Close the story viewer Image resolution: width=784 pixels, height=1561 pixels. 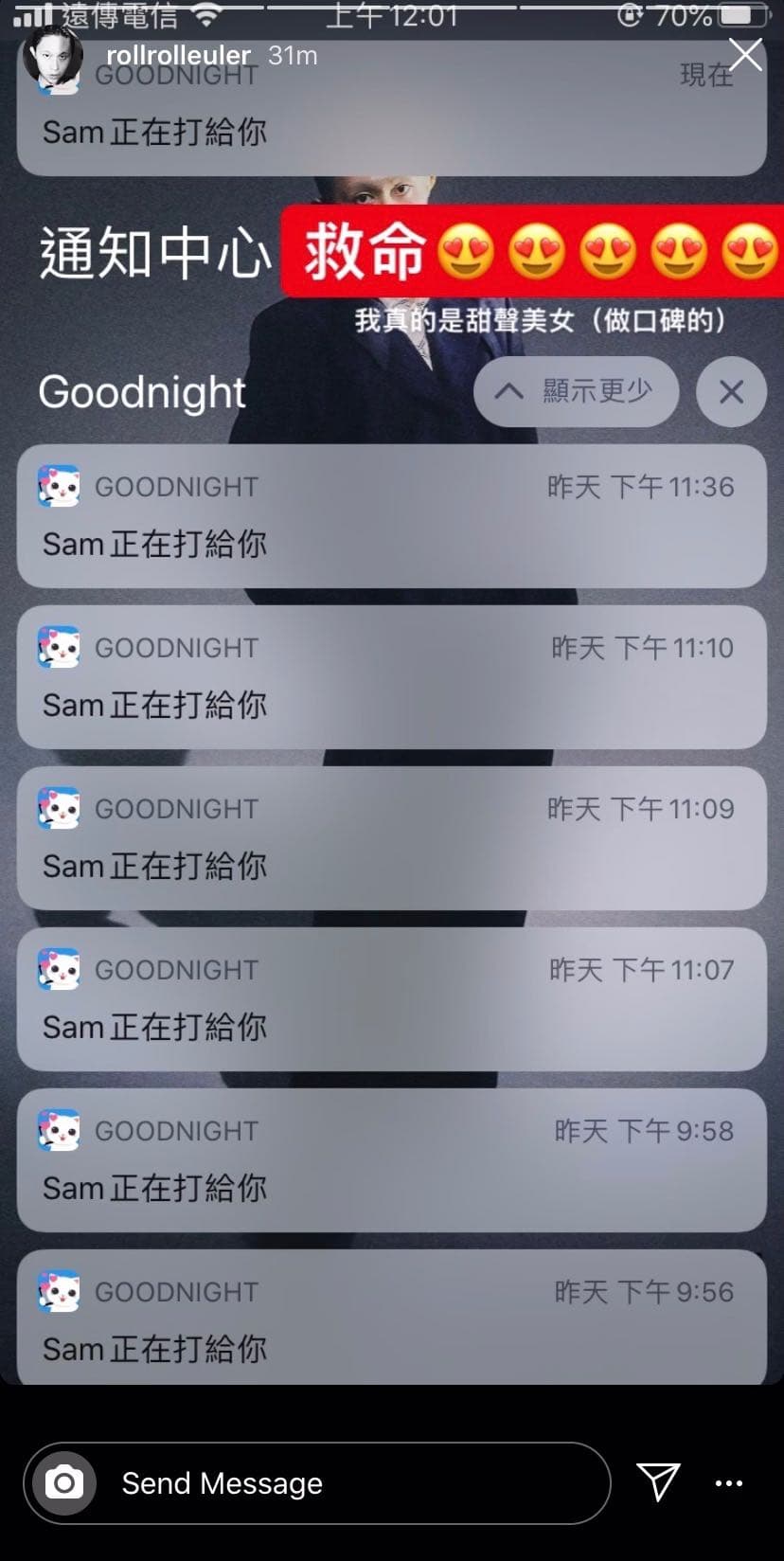click(745, 55)
